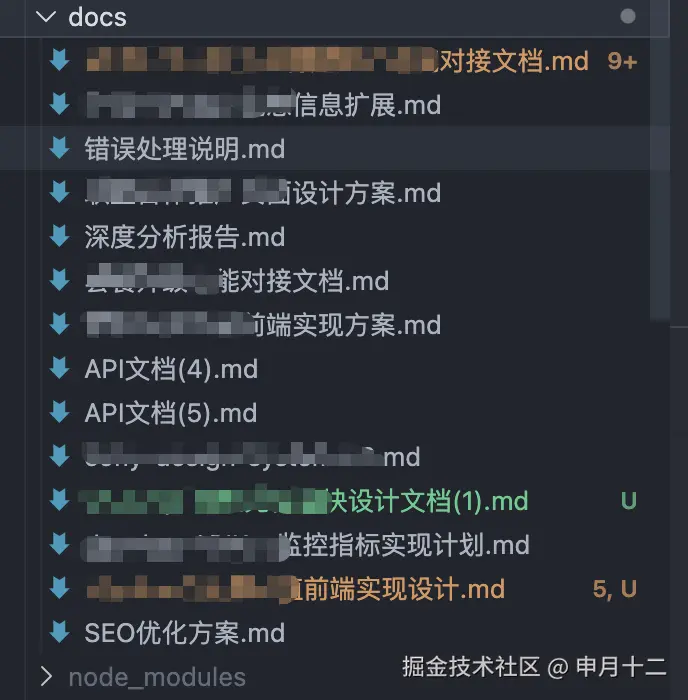Image resolution: width=688 pixels, height=700 pixels.
Task: Select the API文档(5).md file
Action: [x=171, y=414]
